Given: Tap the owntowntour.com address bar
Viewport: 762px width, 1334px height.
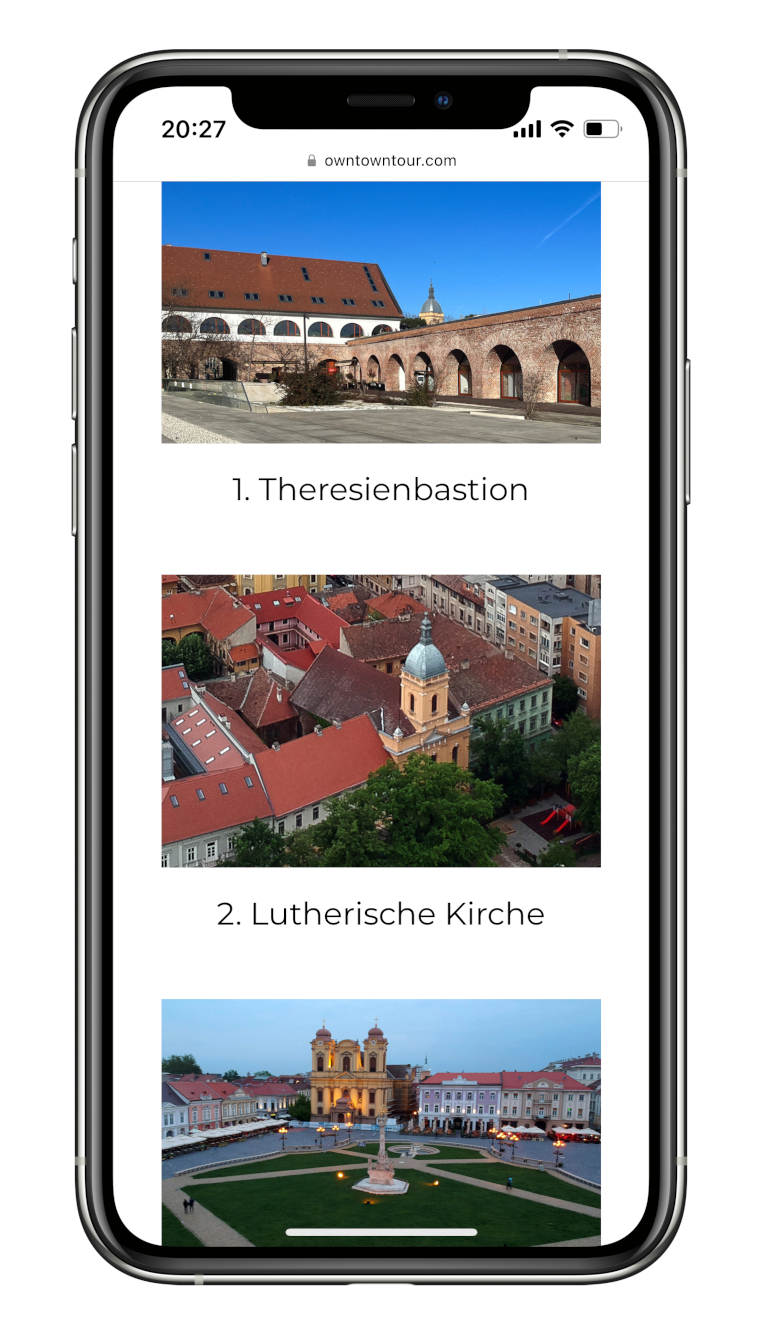Looking at the screenshot, I should tap(381, 160).
